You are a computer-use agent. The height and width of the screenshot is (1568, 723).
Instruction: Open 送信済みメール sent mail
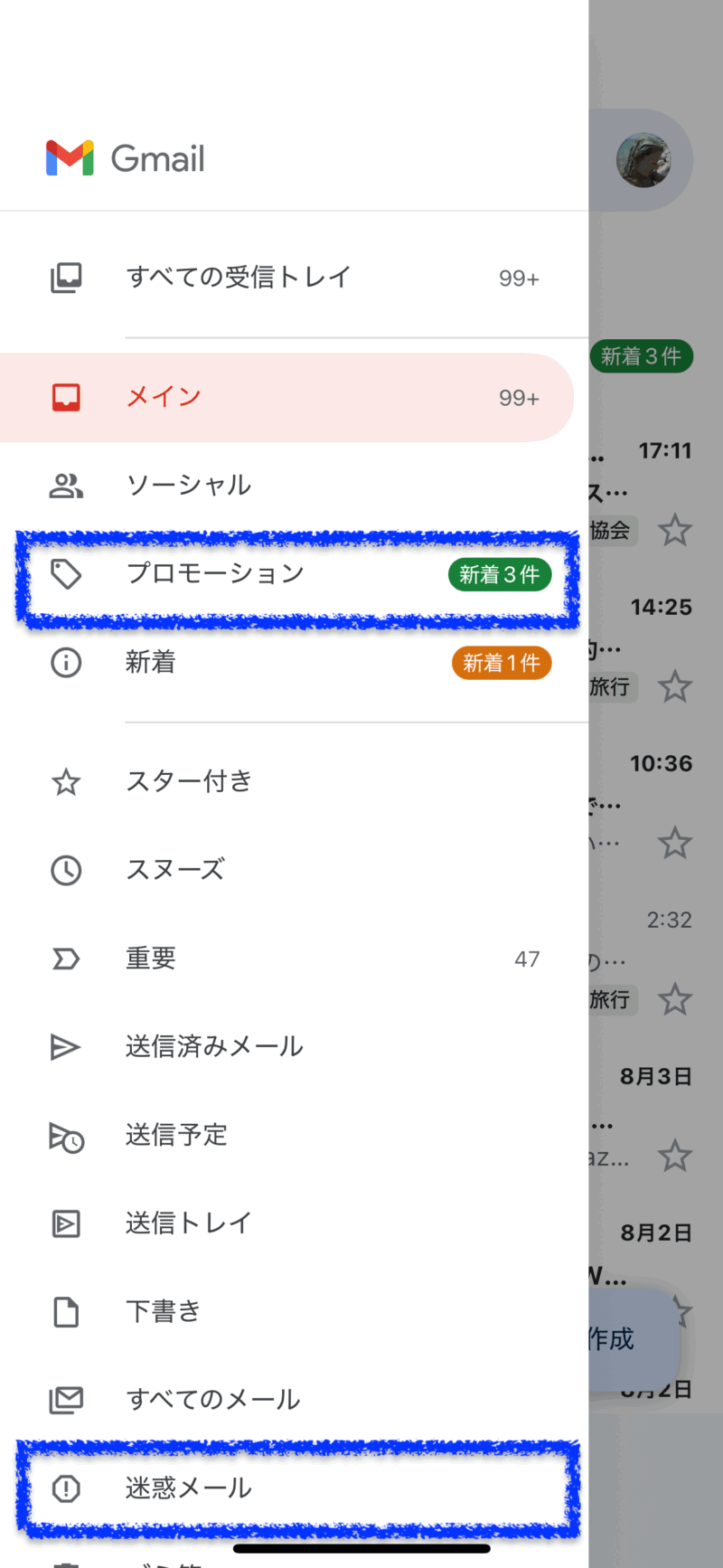pyautogui.click(x=214, y=1047)
